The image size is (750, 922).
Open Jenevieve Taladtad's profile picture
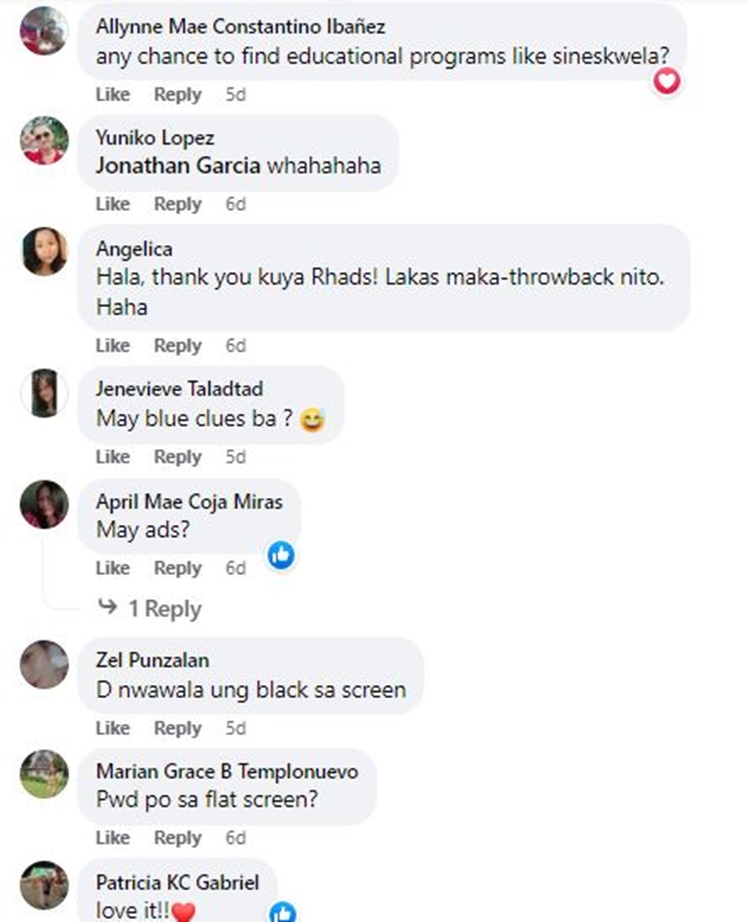(x=44, y=393)
